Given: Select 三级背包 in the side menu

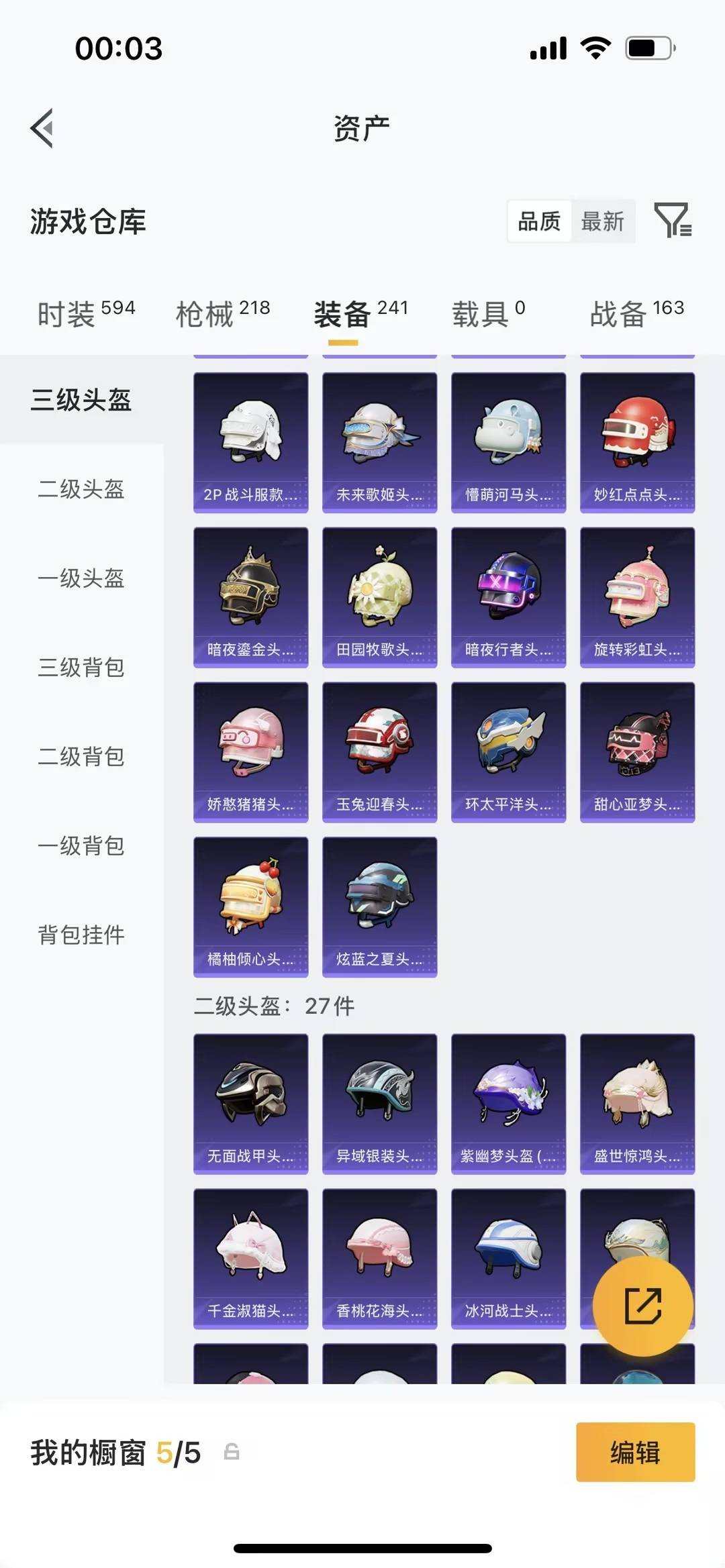Looking at the screenshot, I should pos(81,667).
